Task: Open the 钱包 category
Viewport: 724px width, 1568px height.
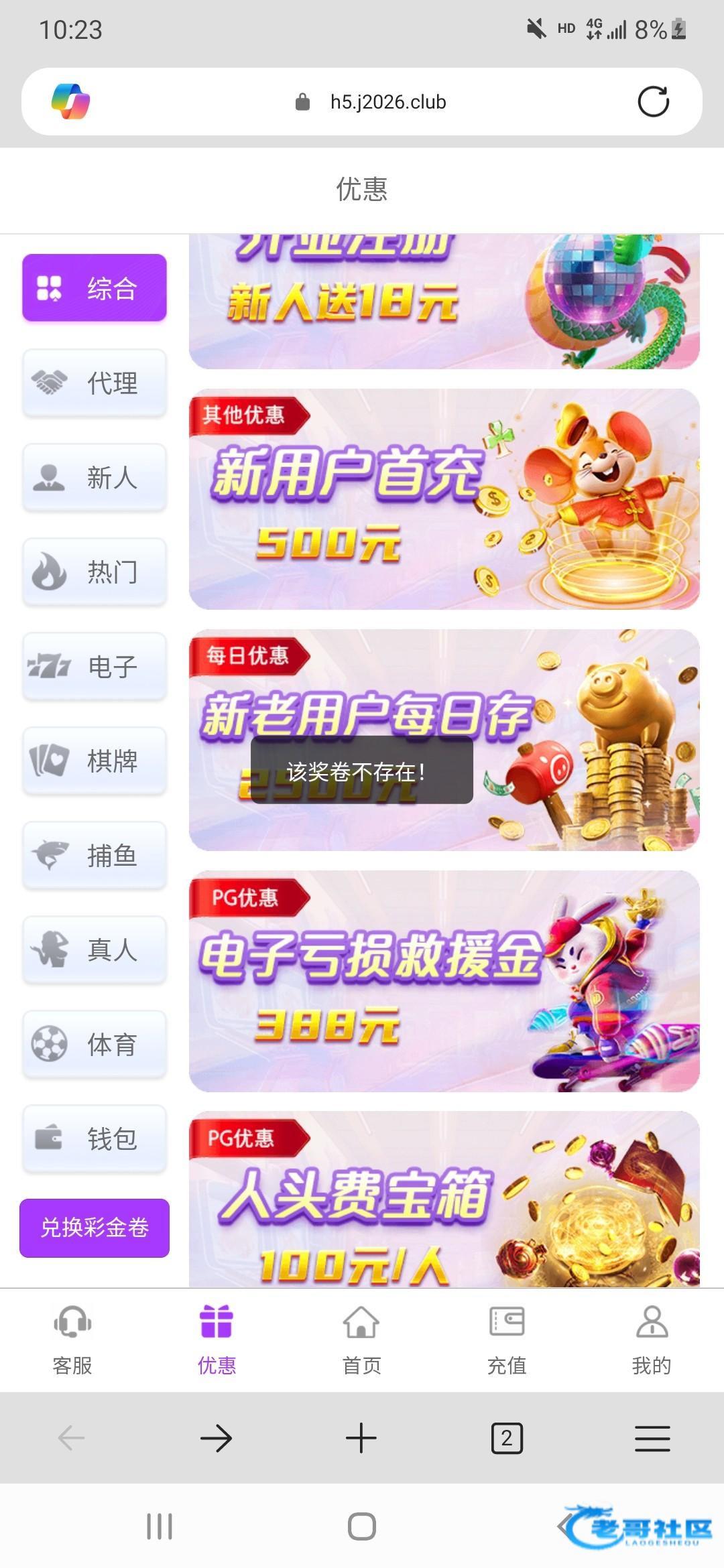Action: pos(95,1138)
